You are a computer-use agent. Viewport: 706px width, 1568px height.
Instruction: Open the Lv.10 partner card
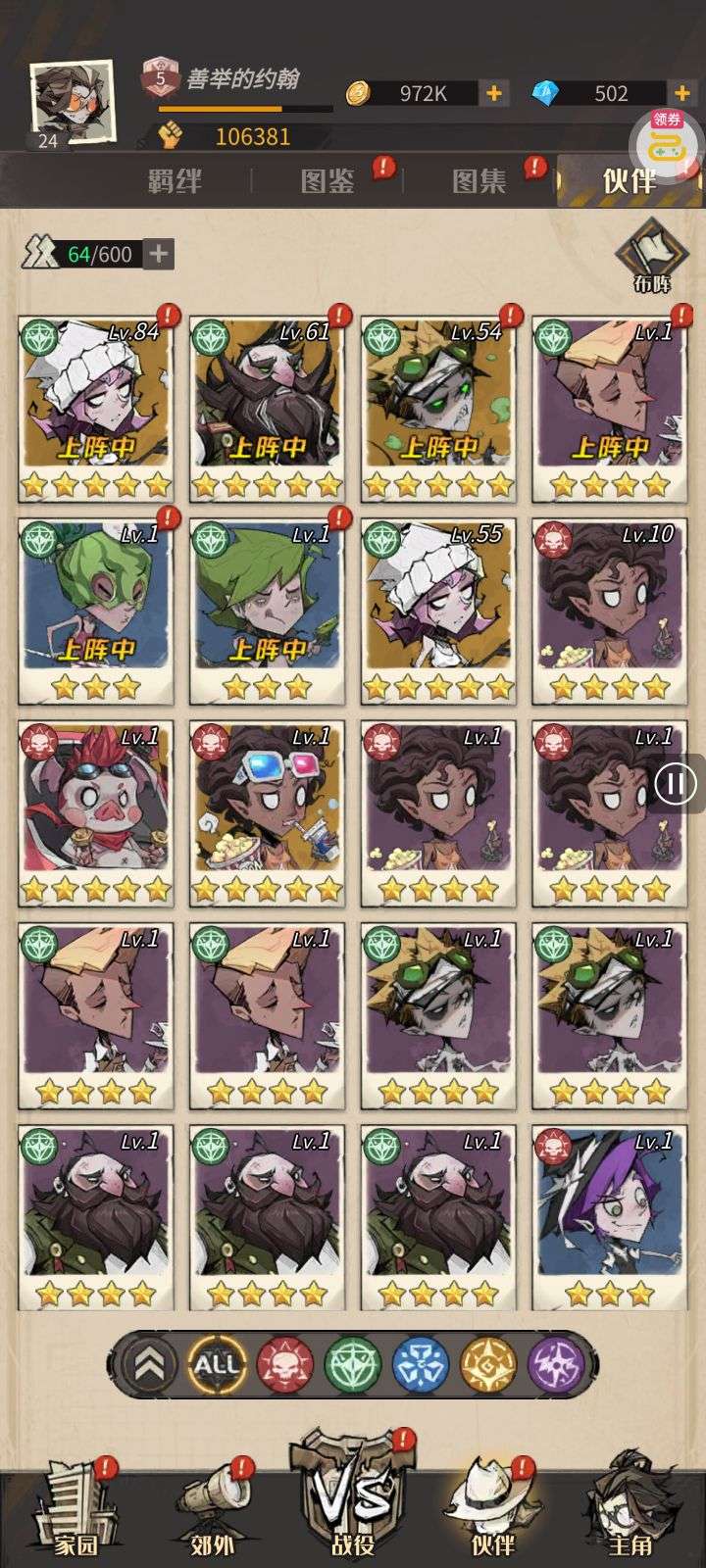pyautogui.click(x=609, y=612)
